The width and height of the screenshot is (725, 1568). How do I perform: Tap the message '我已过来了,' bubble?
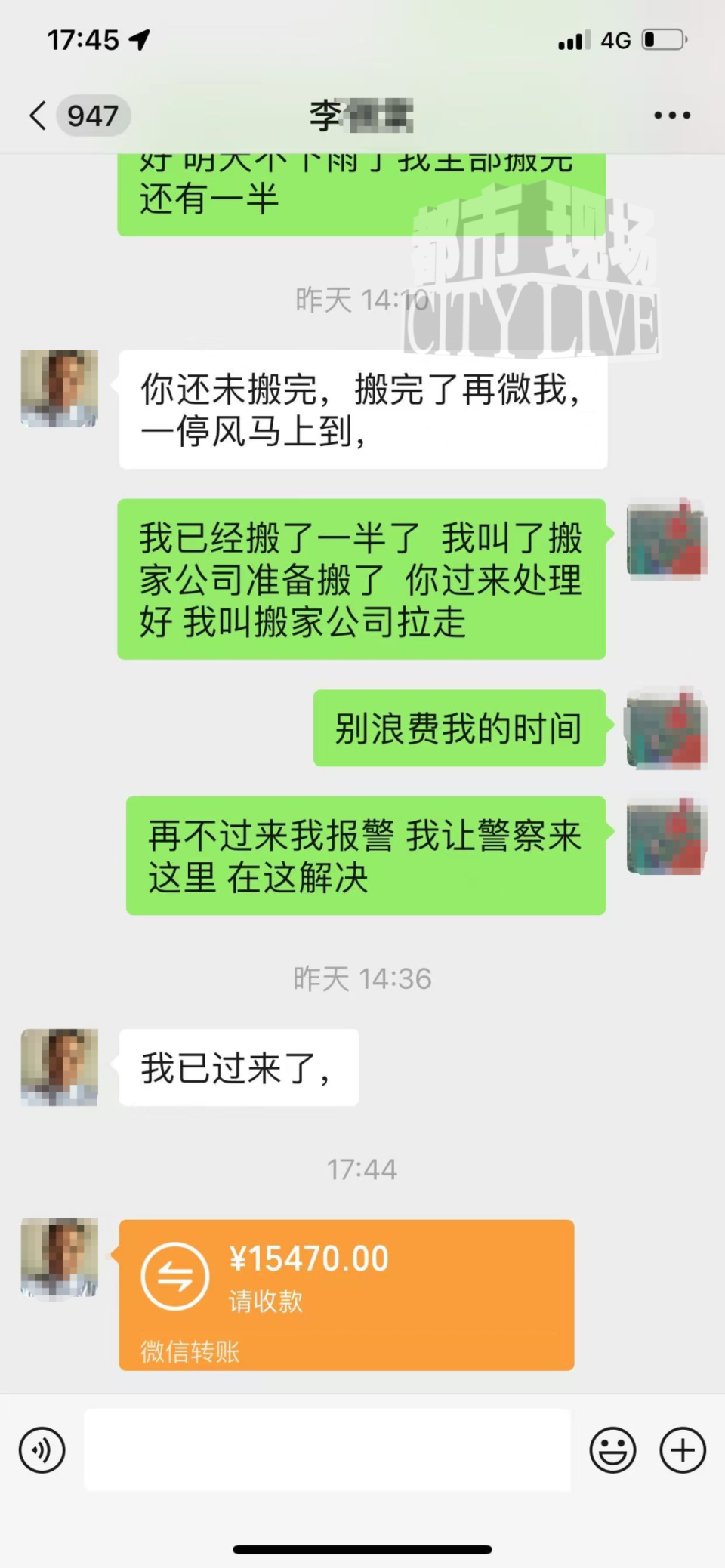point(236,1066)
